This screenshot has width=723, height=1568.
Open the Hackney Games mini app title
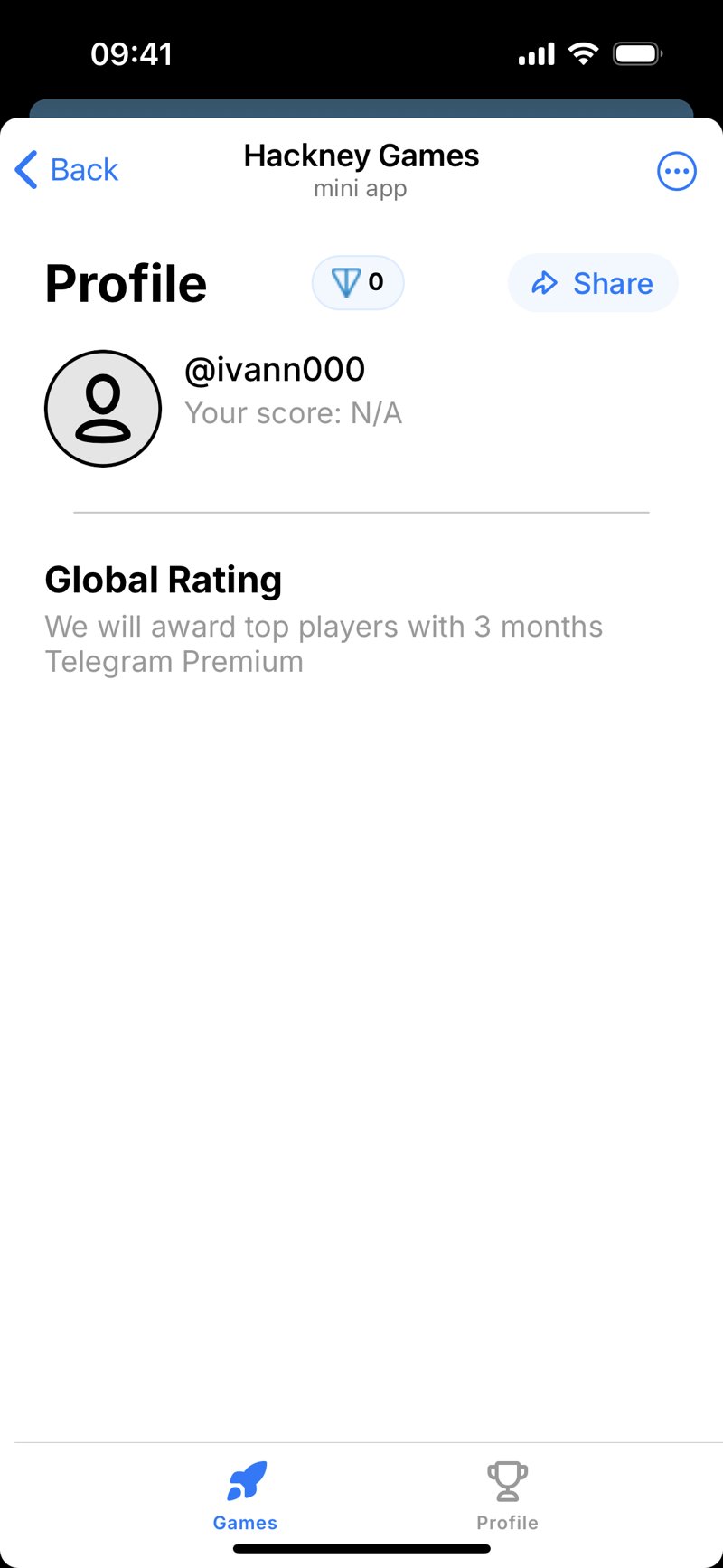tap(361, 156)
